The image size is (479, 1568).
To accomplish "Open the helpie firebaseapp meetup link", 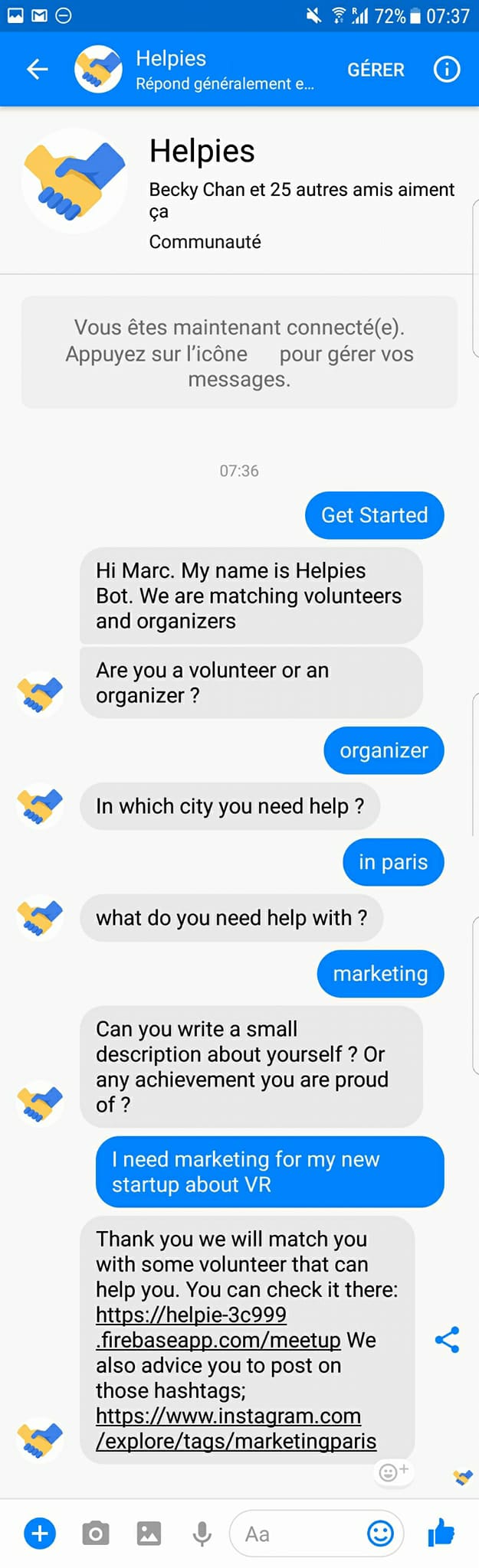I will pos(218,1340).
